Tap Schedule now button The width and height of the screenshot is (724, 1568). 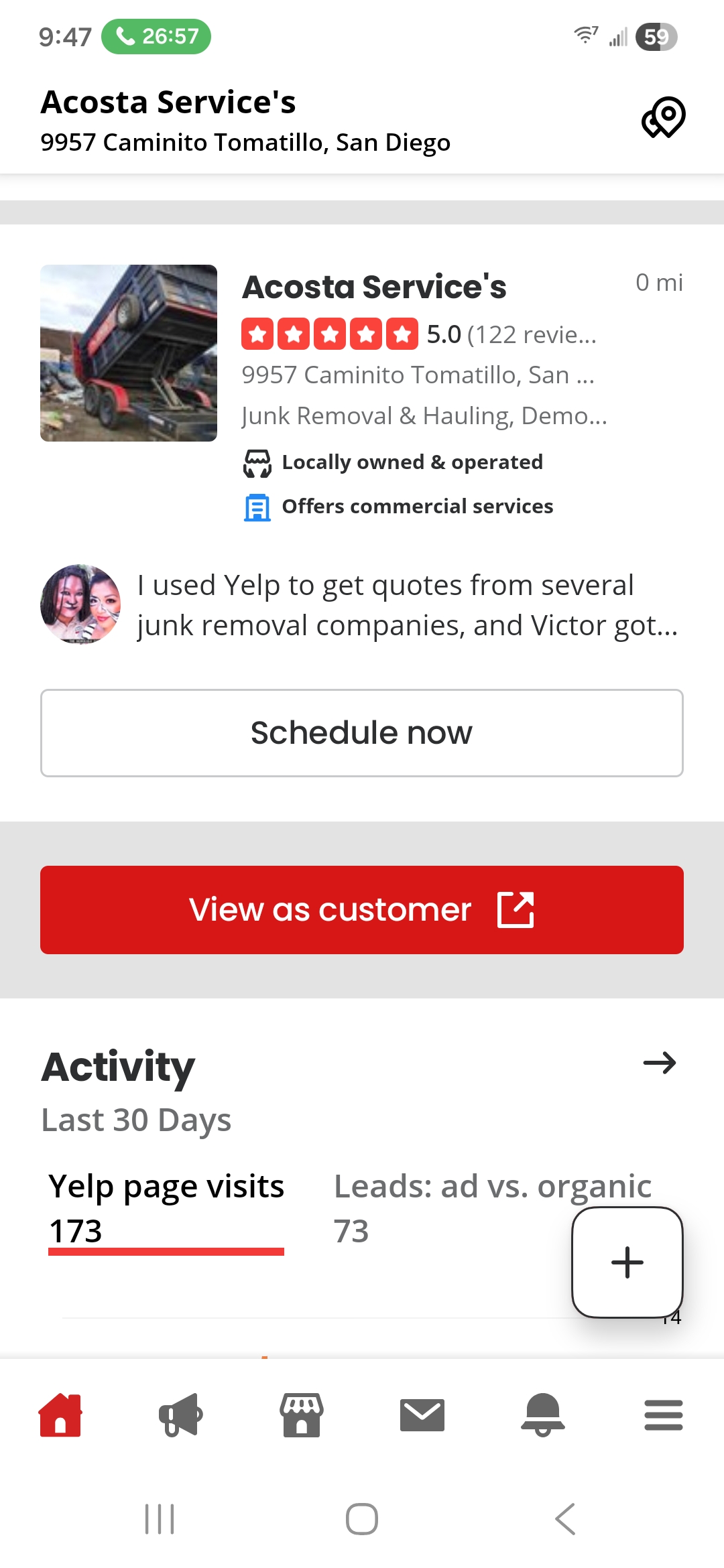point(362,733)
